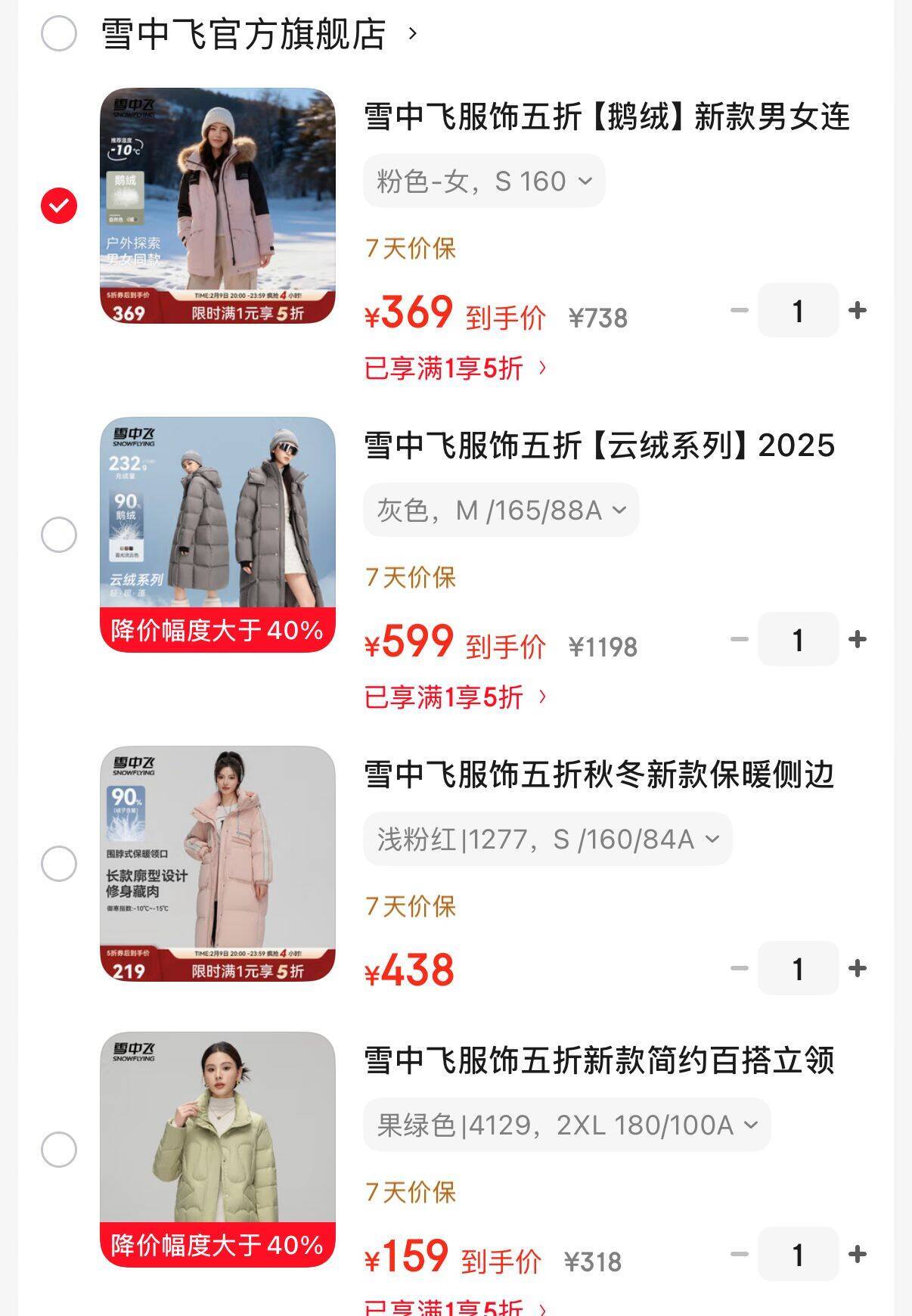Viewport: 912px width, 1316px height.
Task: Open the 浅粉红 long coat image
Action: point(218,864)
